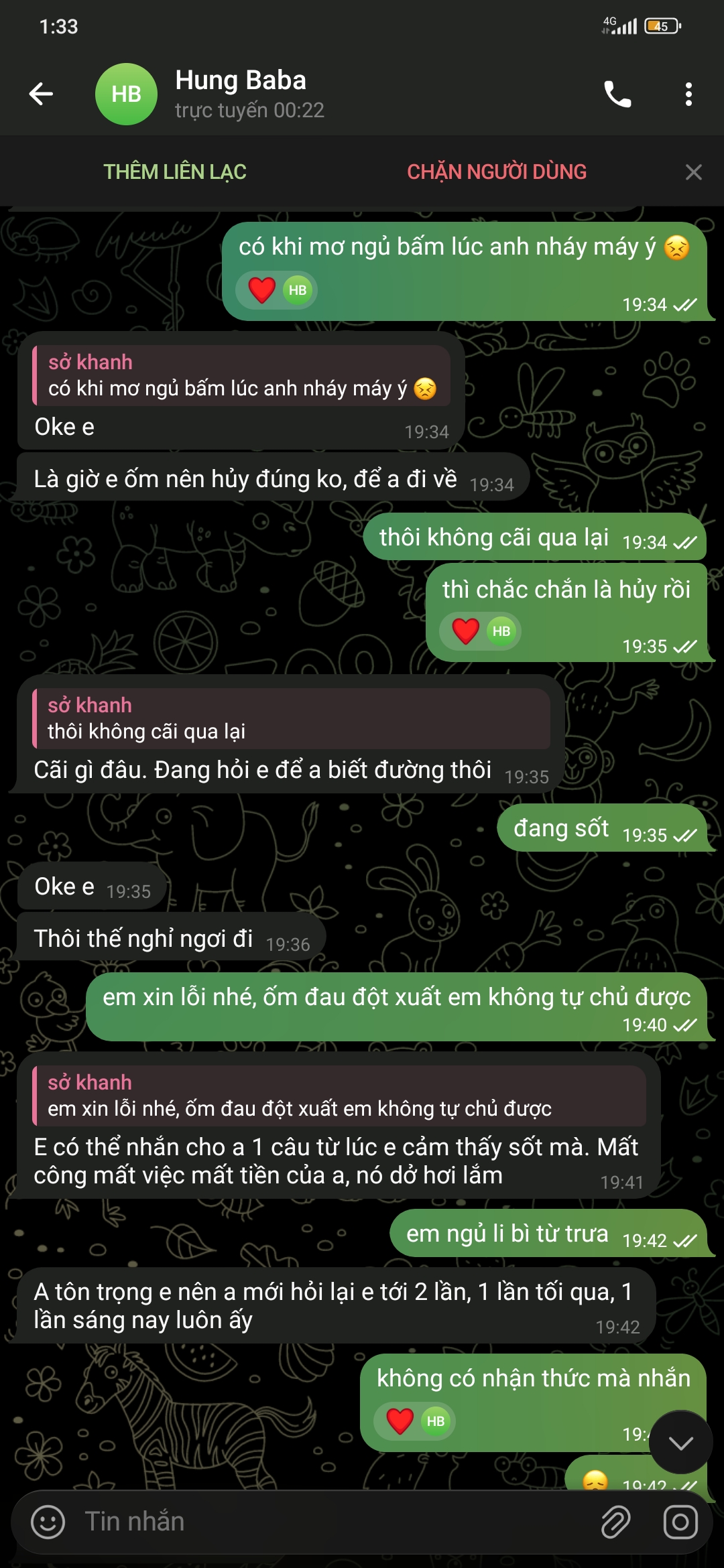The width and height of the screenshot is (724, 1568).
Task: Open the camera to record media
Action: 680,1522
